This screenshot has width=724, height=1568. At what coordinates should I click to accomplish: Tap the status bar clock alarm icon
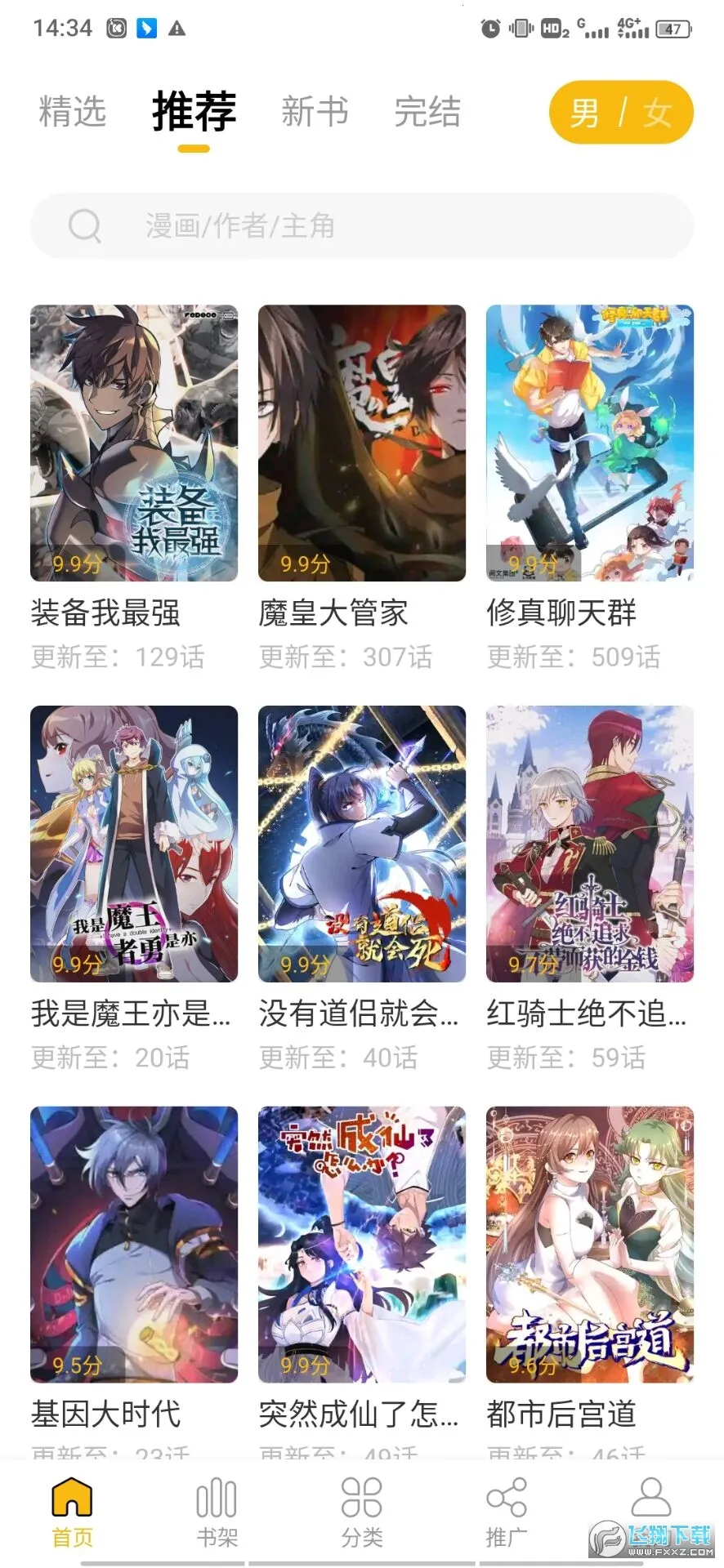[490, 27]
